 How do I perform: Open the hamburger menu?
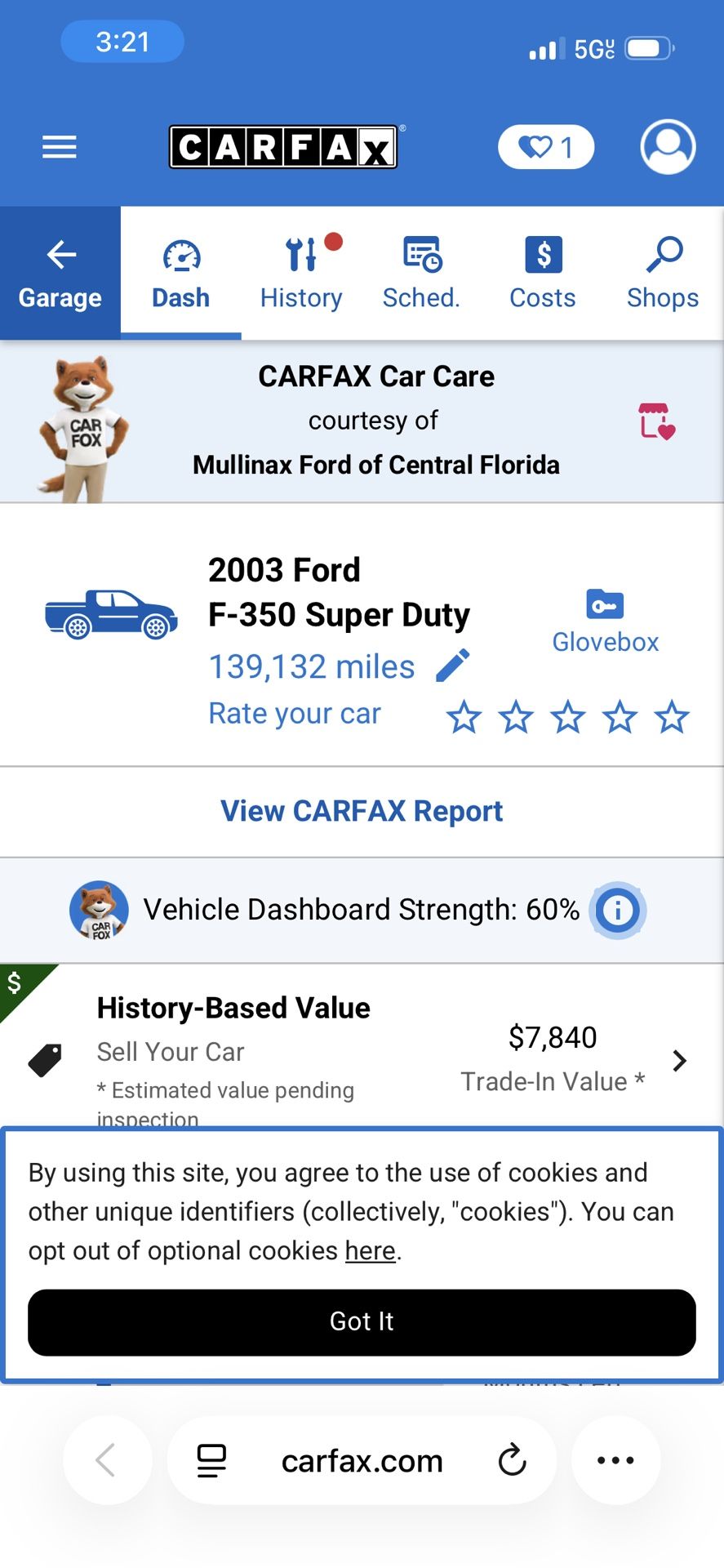(x=60, y=147)
